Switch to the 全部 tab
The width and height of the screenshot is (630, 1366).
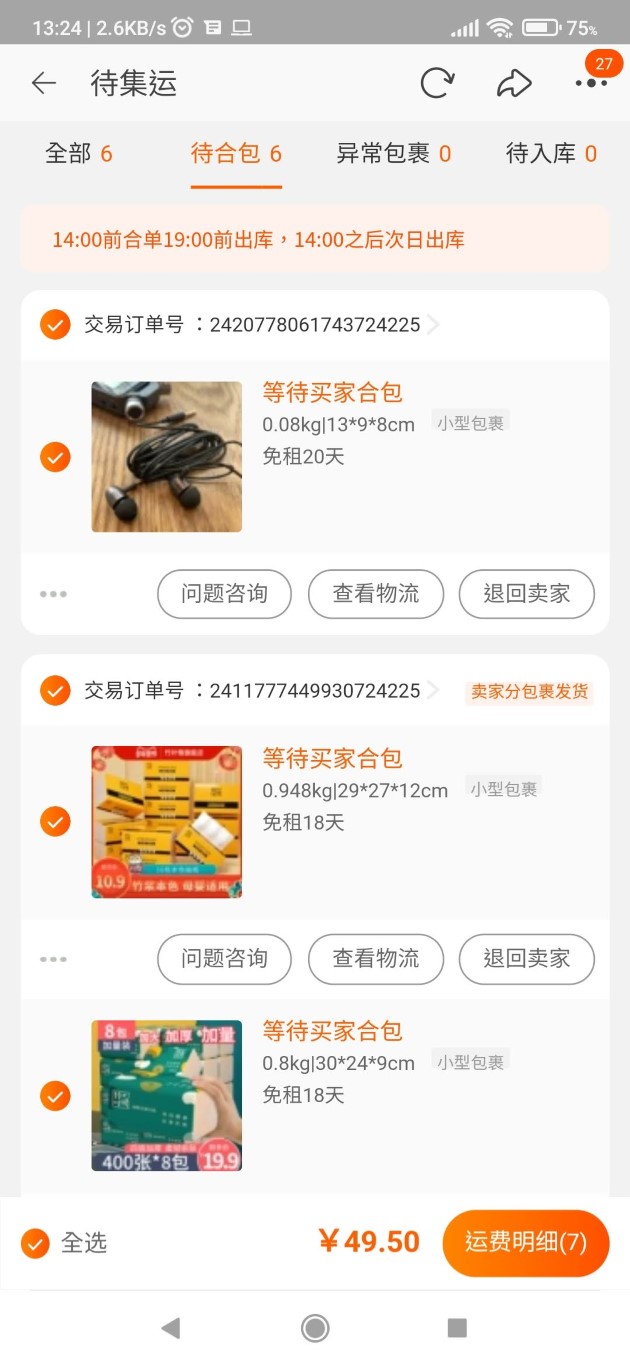coord(79,153)
